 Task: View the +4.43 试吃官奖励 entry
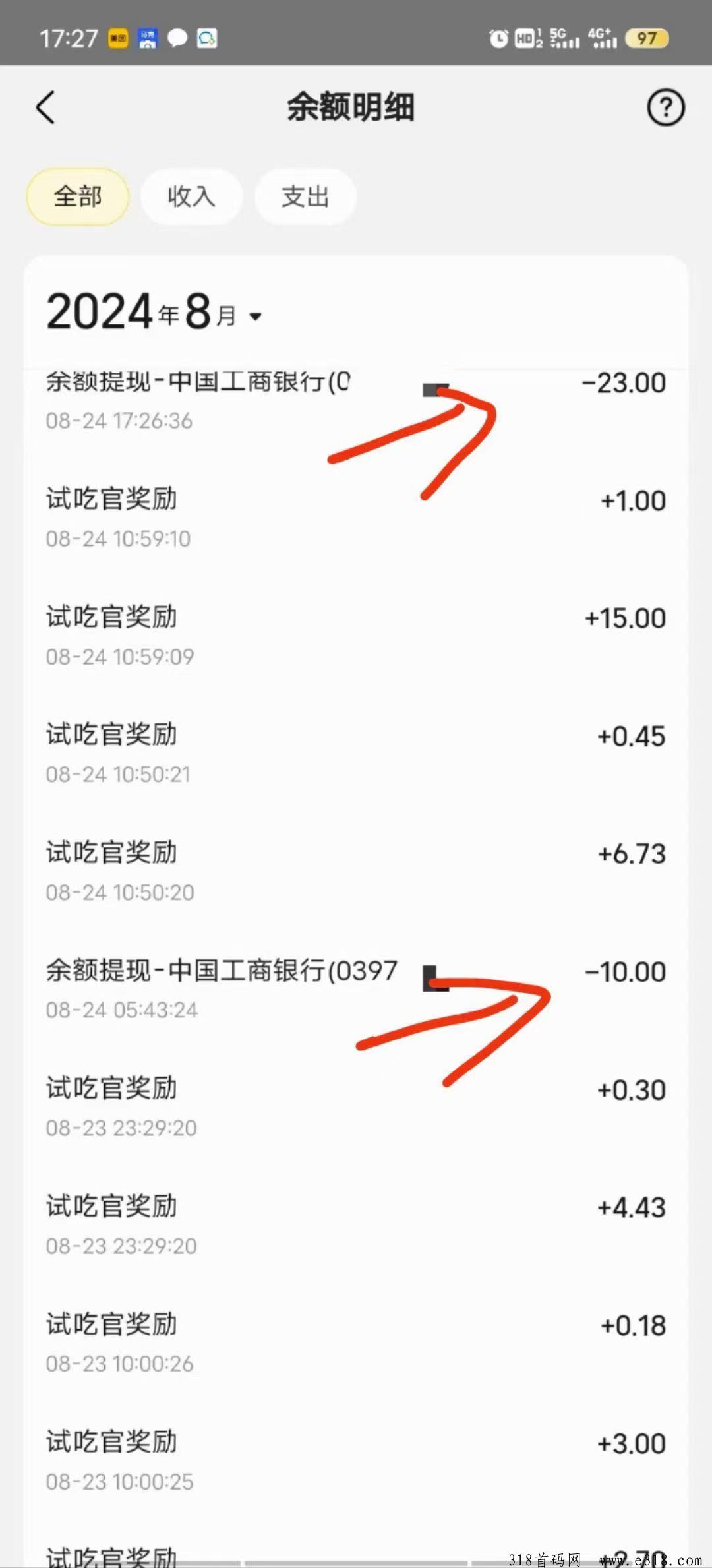pyautogui.click(x=356, y=1225)
